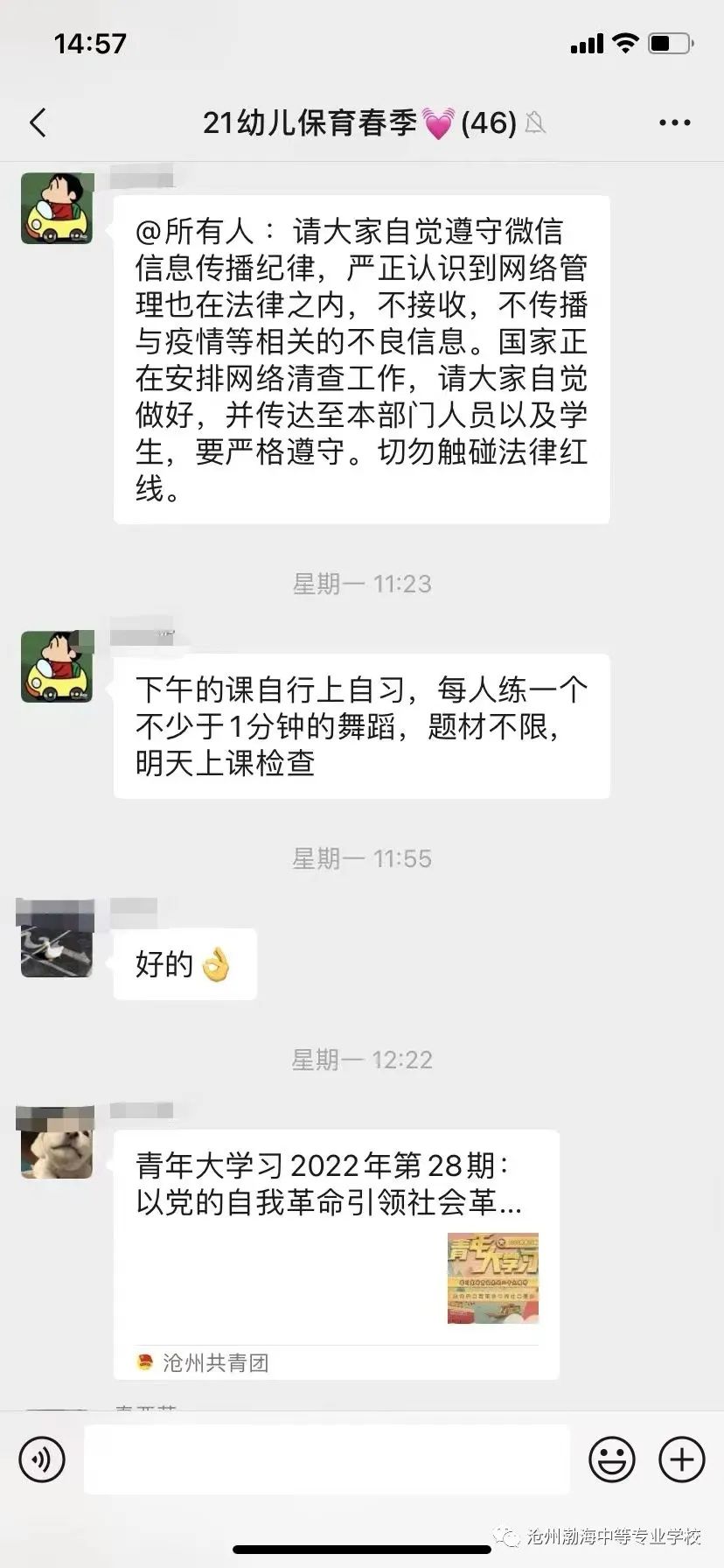724x1568 pixels.
Task: Open group chat details via three dots
Action: coord(674,123)
